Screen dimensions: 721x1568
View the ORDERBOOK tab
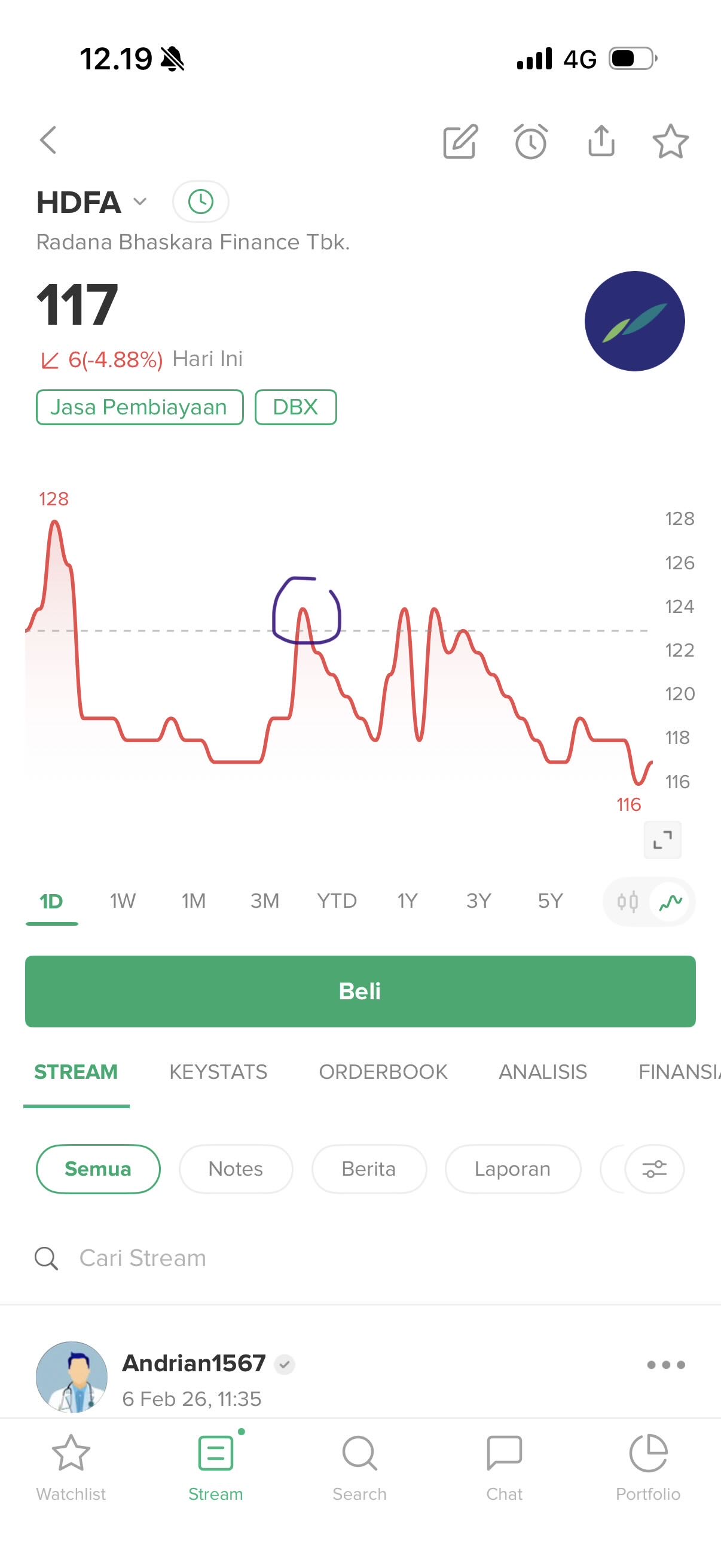(383, 1072)
